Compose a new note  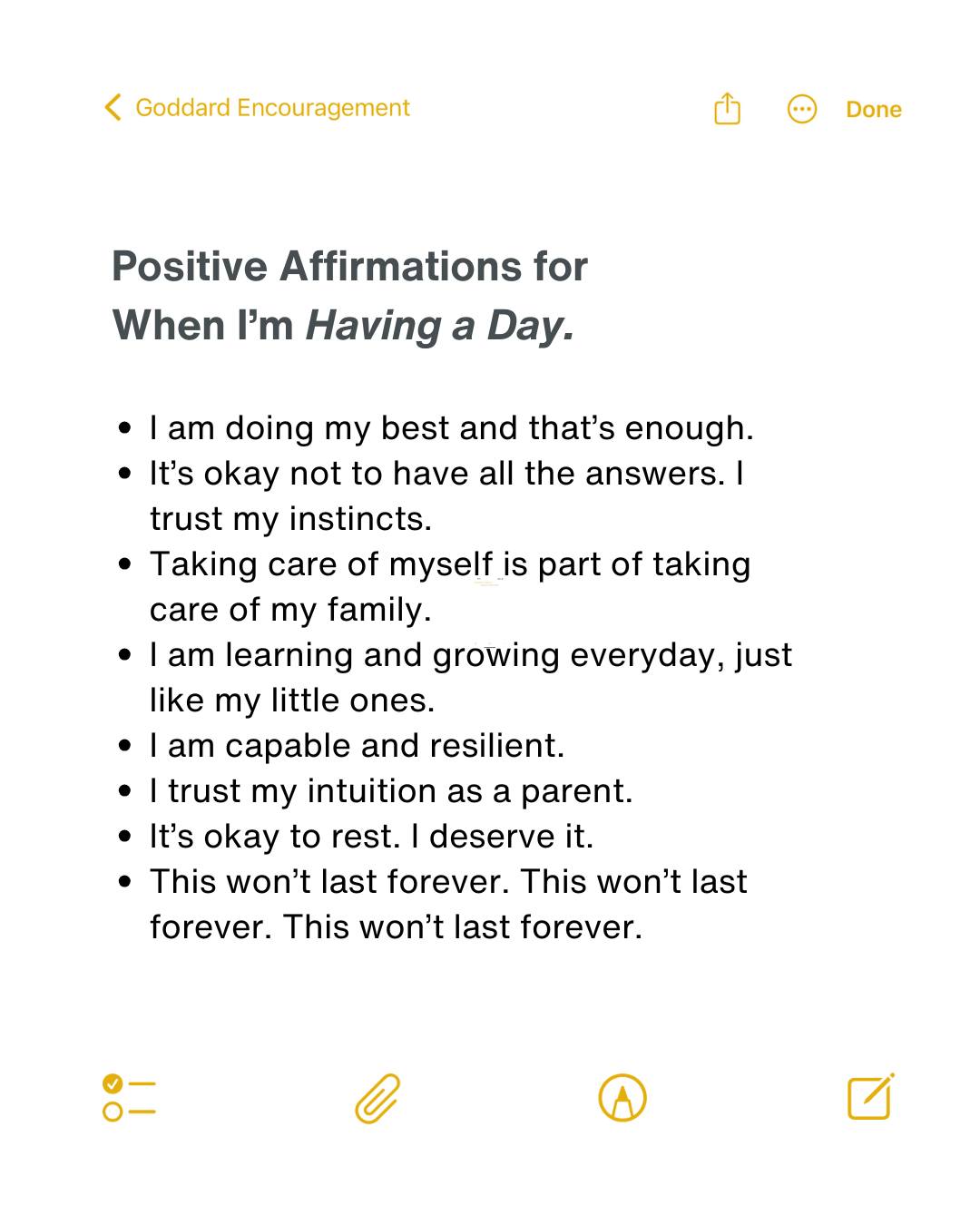pyautogui.click(x=870, y=1097)
